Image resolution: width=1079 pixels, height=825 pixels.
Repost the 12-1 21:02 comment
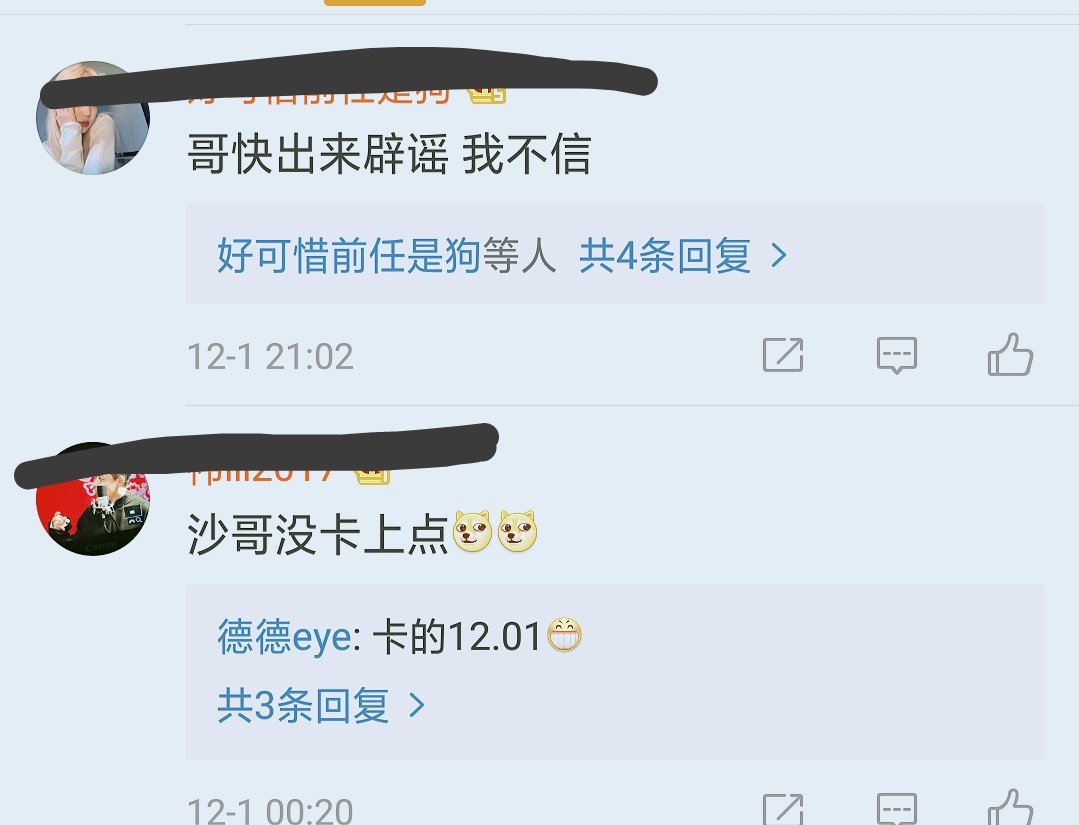point(782,355)
